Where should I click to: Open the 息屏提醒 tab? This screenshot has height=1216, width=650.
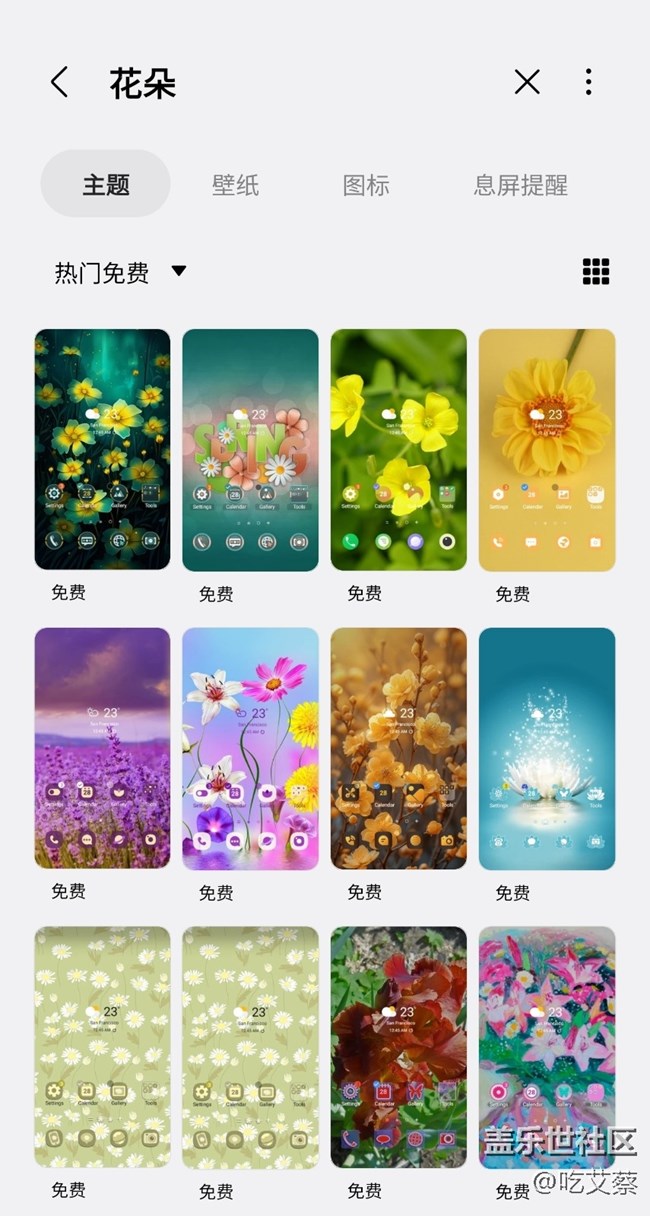coord(520,185)
